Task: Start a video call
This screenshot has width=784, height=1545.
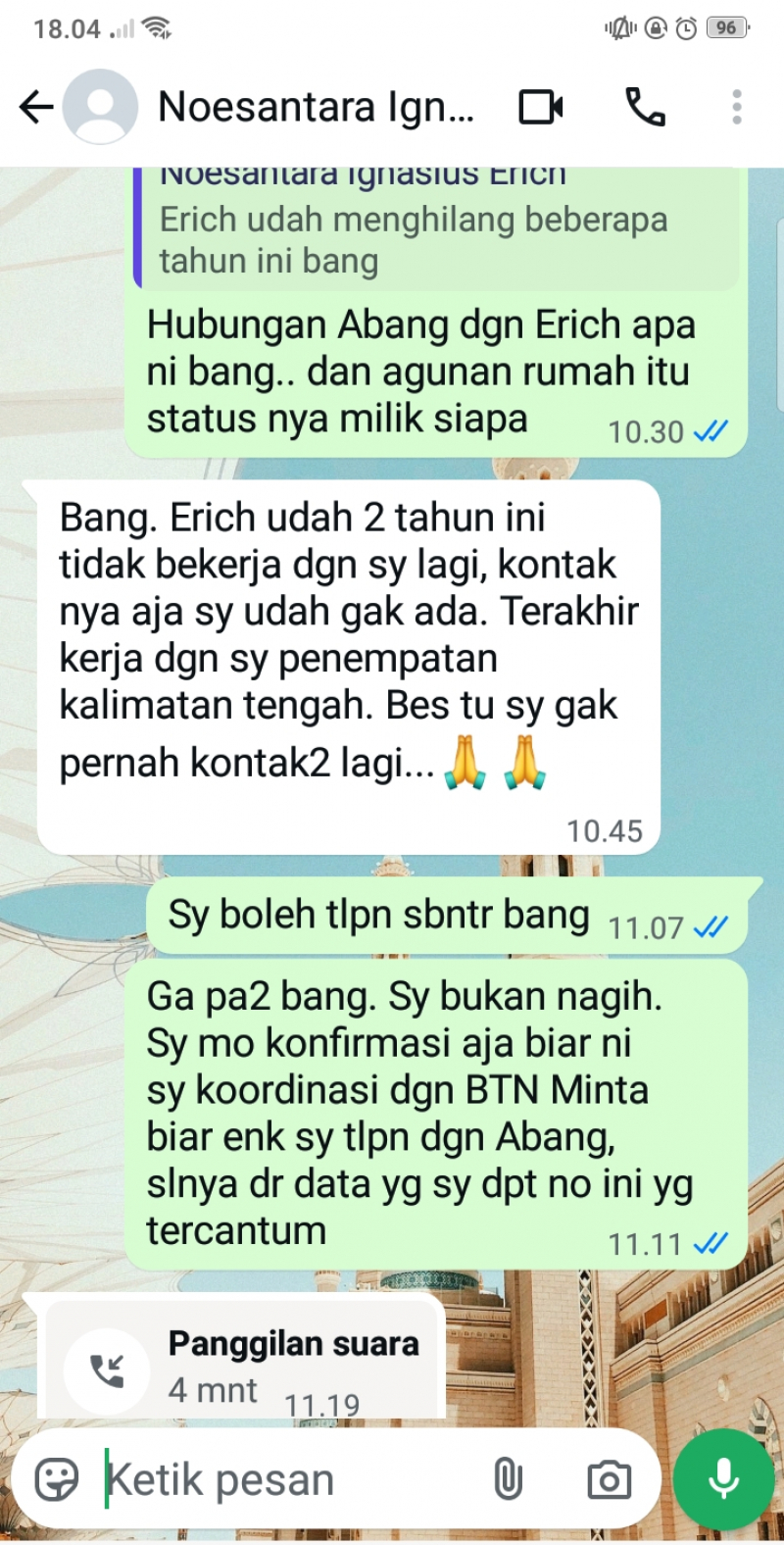Action: 541,107
